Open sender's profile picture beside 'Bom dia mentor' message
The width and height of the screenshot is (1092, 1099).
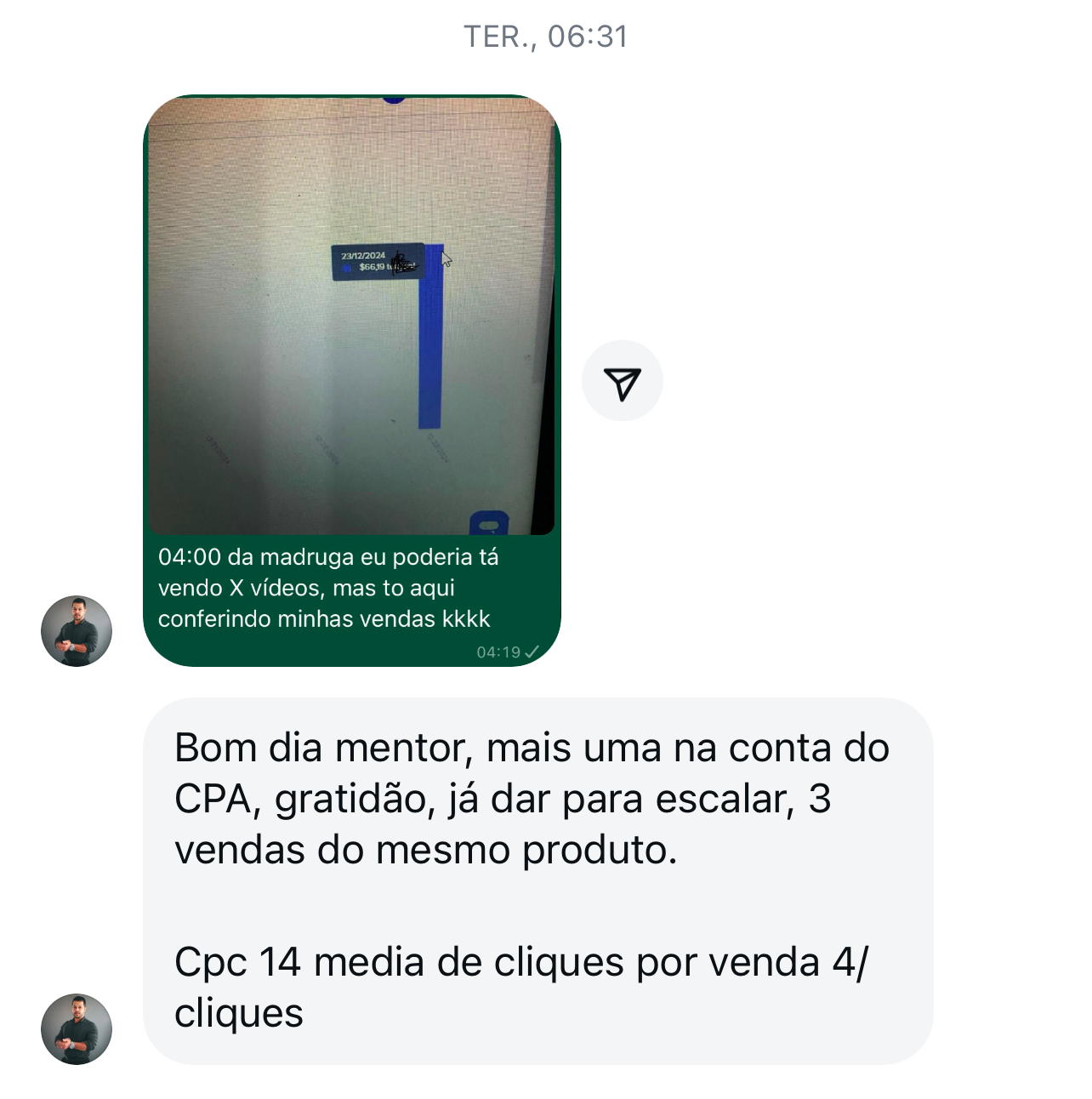pos(77,1028)
